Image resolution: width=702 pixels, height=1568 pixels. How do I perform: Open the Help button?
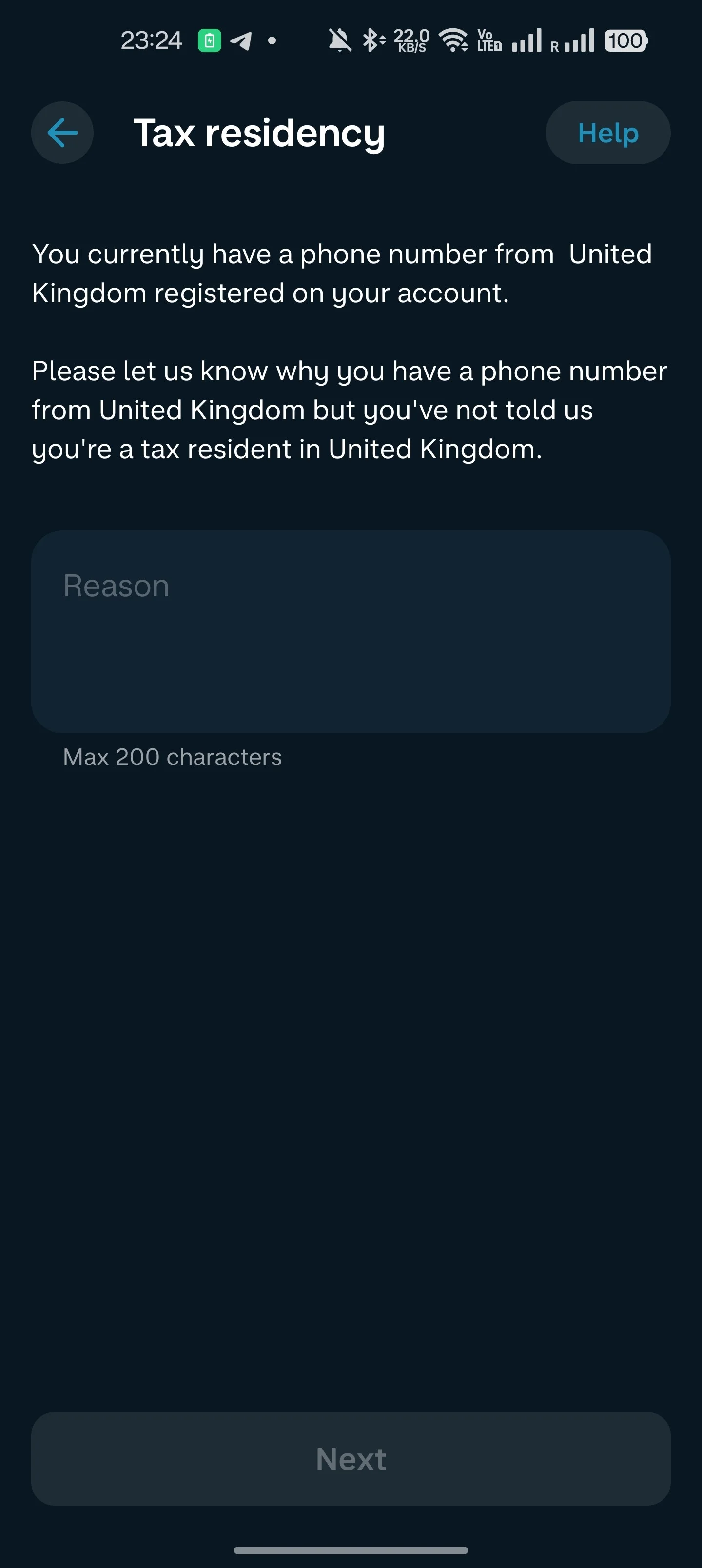click(607, 133)
